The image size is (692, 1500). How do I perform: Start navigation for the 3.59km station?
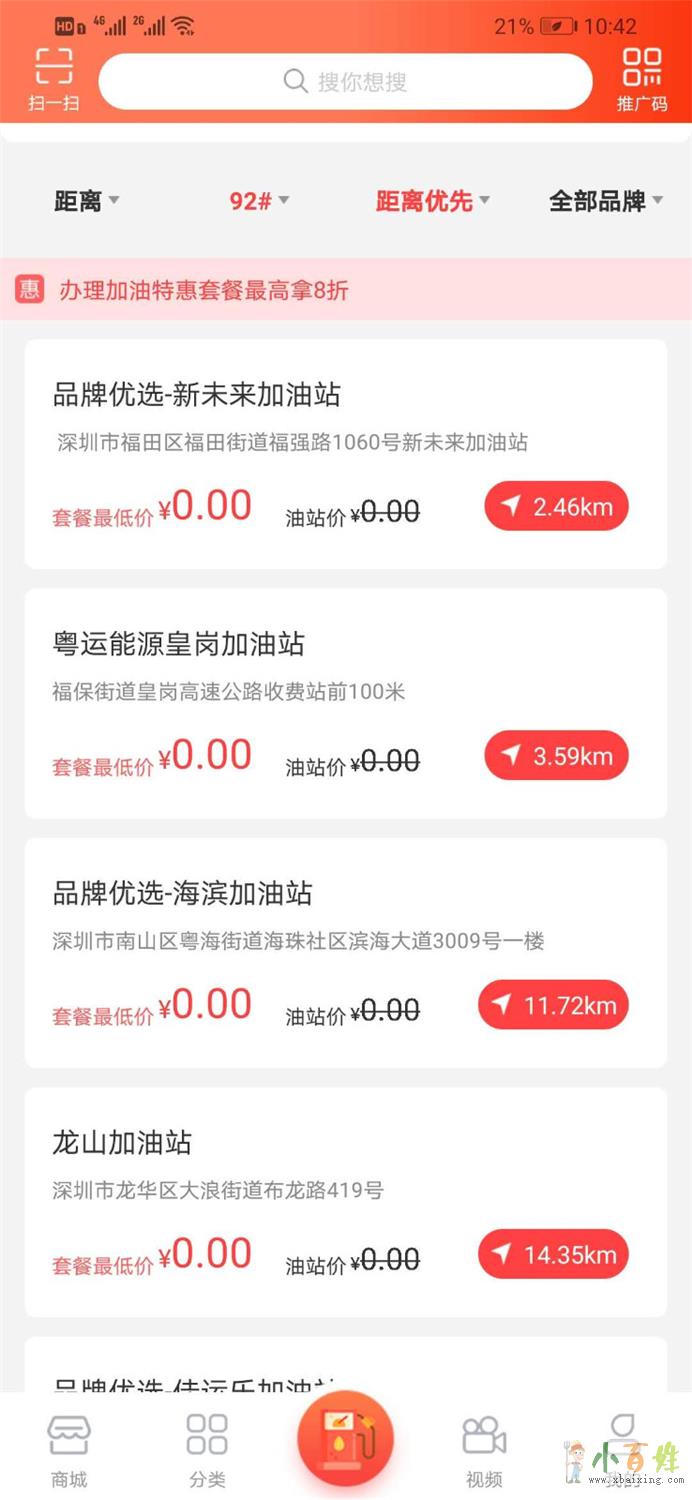click(x=556, y=756)
